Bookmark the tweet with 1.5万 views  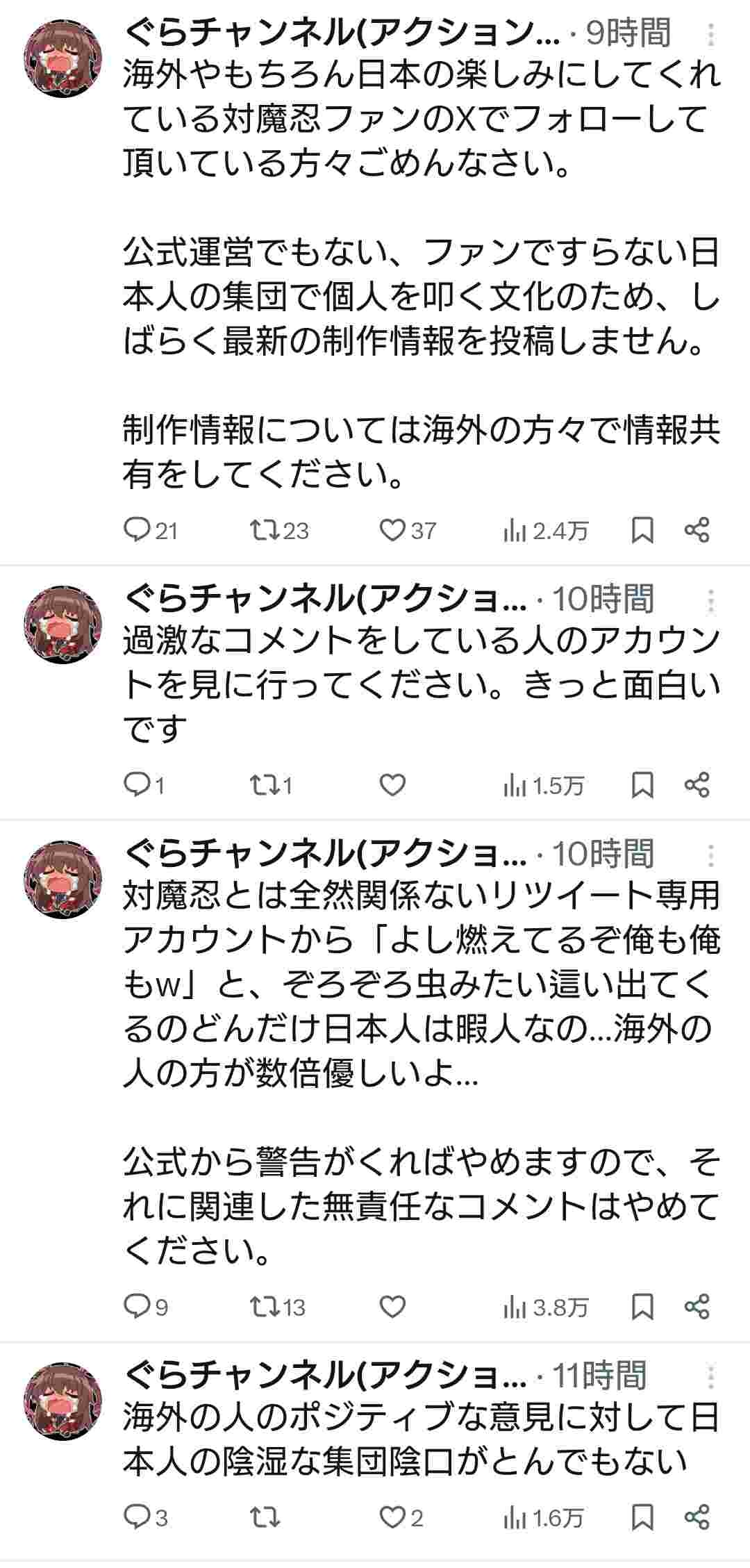pos(642,785)
